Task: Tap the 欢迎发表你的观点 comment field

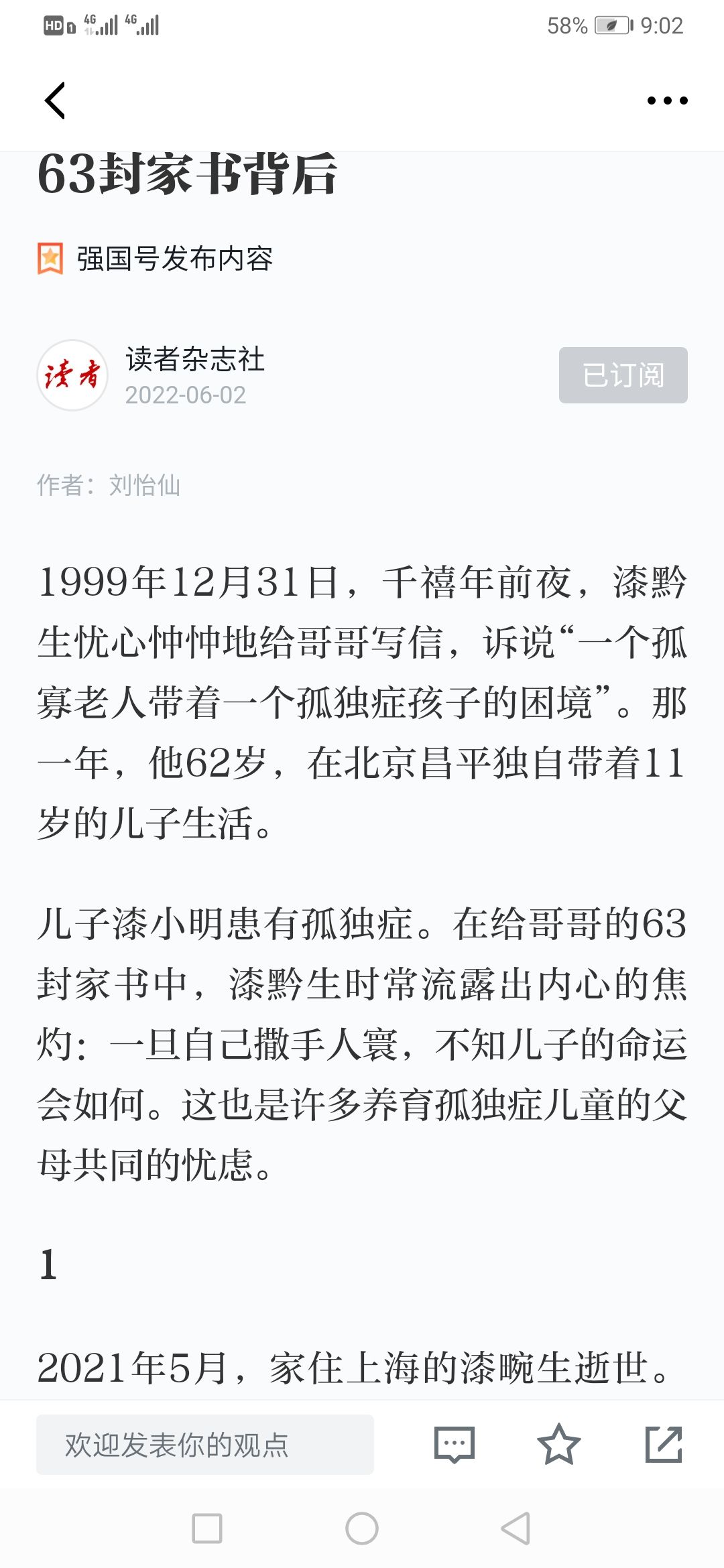Action: 205,1445
